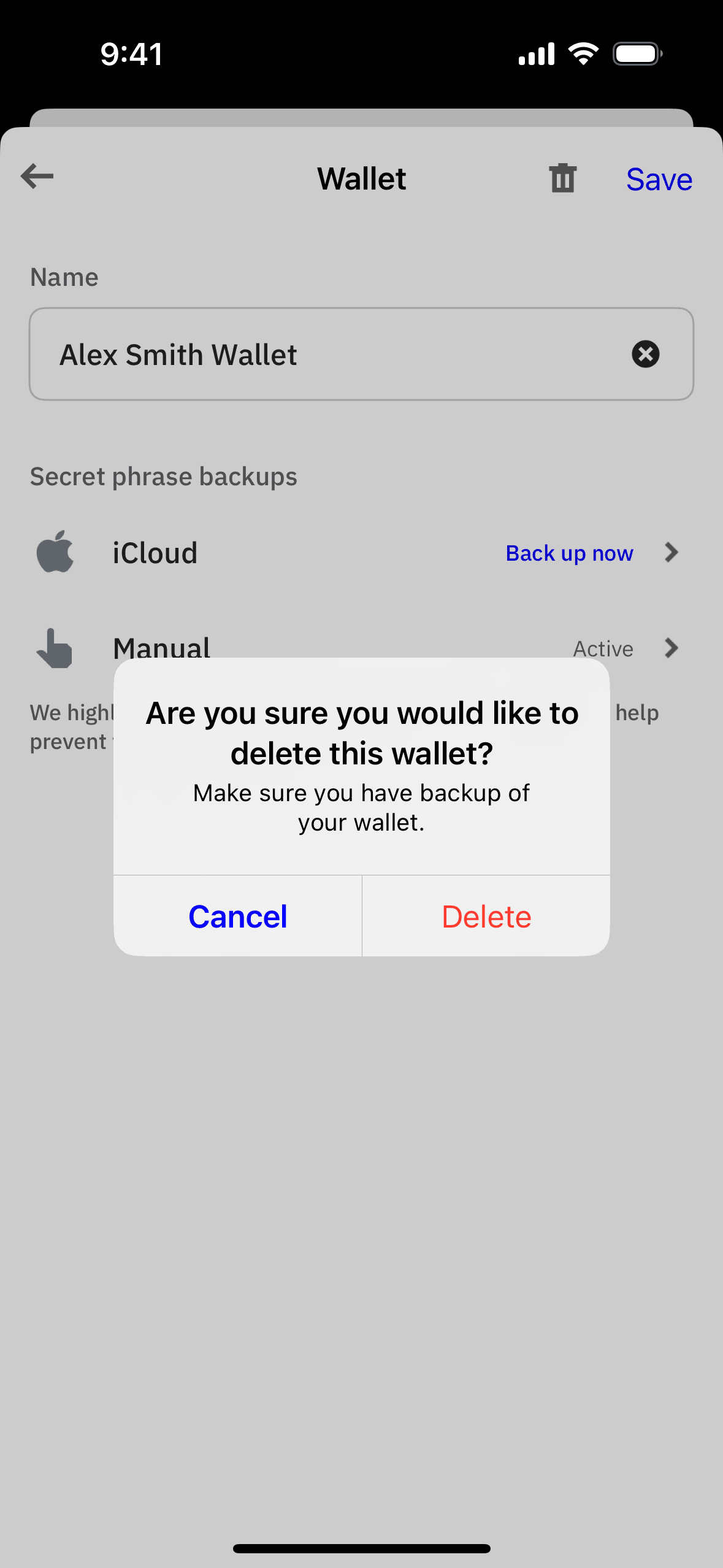The width and height of the screenshot is (723, 1568).
Task: Save the wallet changes
Action: point(659,180)
